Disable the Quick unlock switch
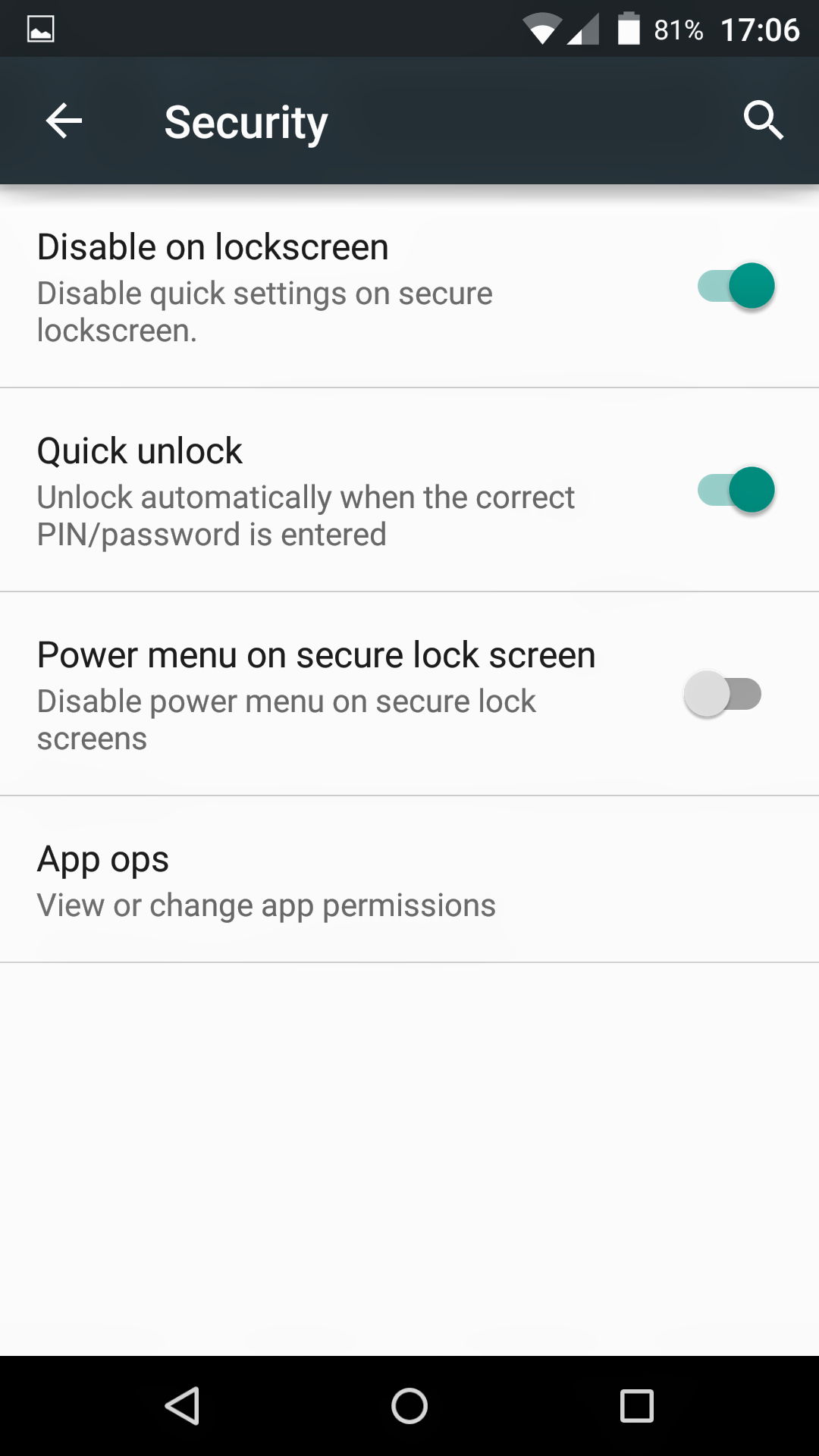The image size is (819, 1456). pyautogui.click(x=736, y=490)
